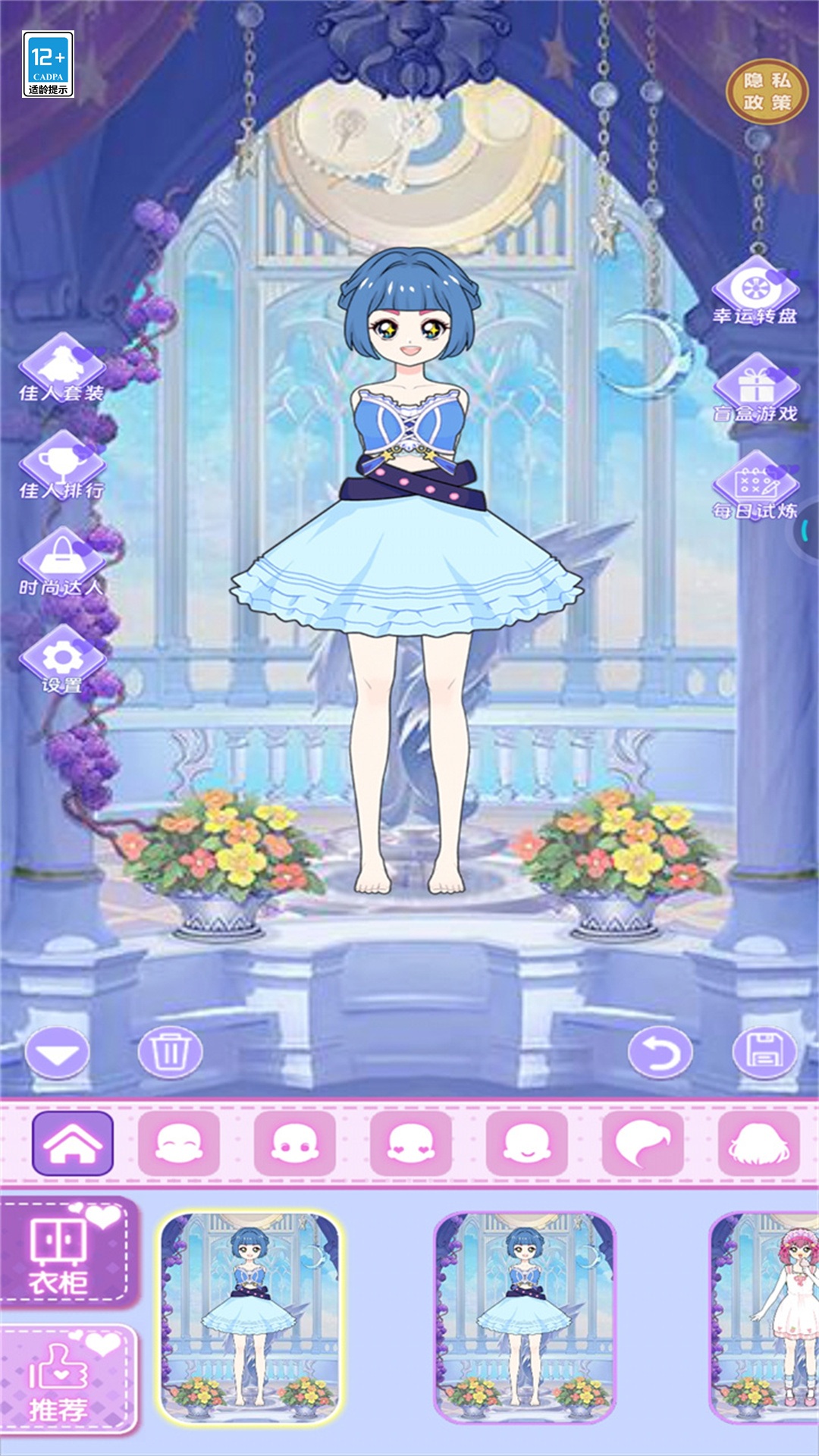Open 每日试炼 daily trial
The image size is (819, 1456).
755,486
